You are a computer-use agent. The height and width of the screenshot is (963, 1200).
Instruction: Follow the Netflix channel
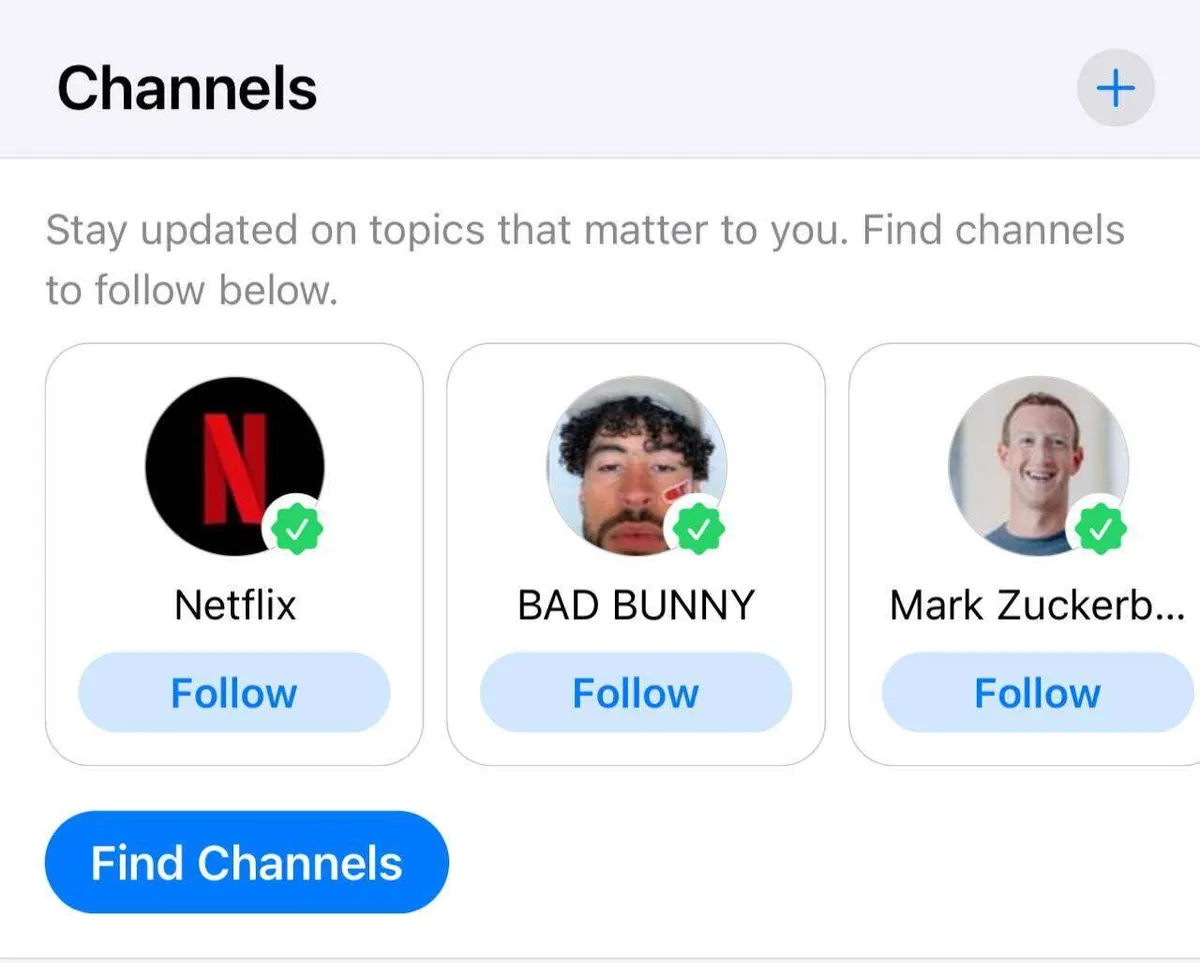(x=234, y=693)
